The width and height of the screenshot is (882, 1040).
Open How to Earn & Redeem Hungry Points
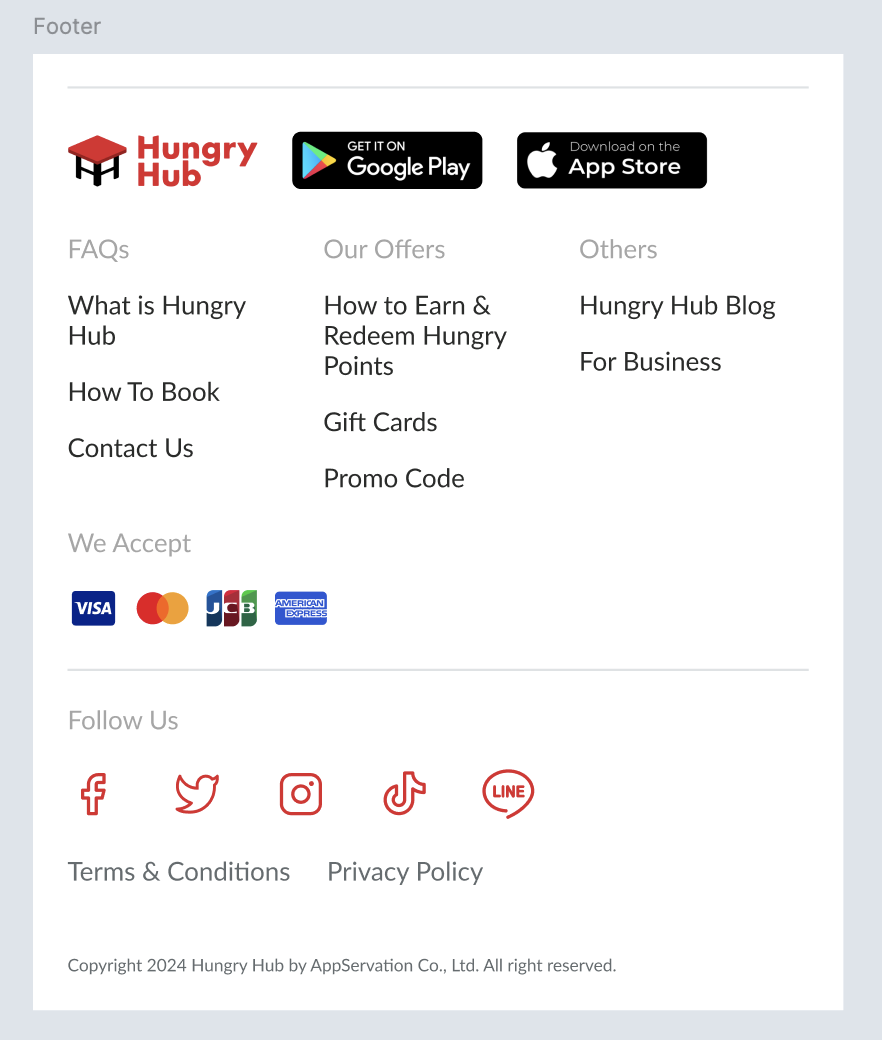pyautogui.click(x=414, y=335)
